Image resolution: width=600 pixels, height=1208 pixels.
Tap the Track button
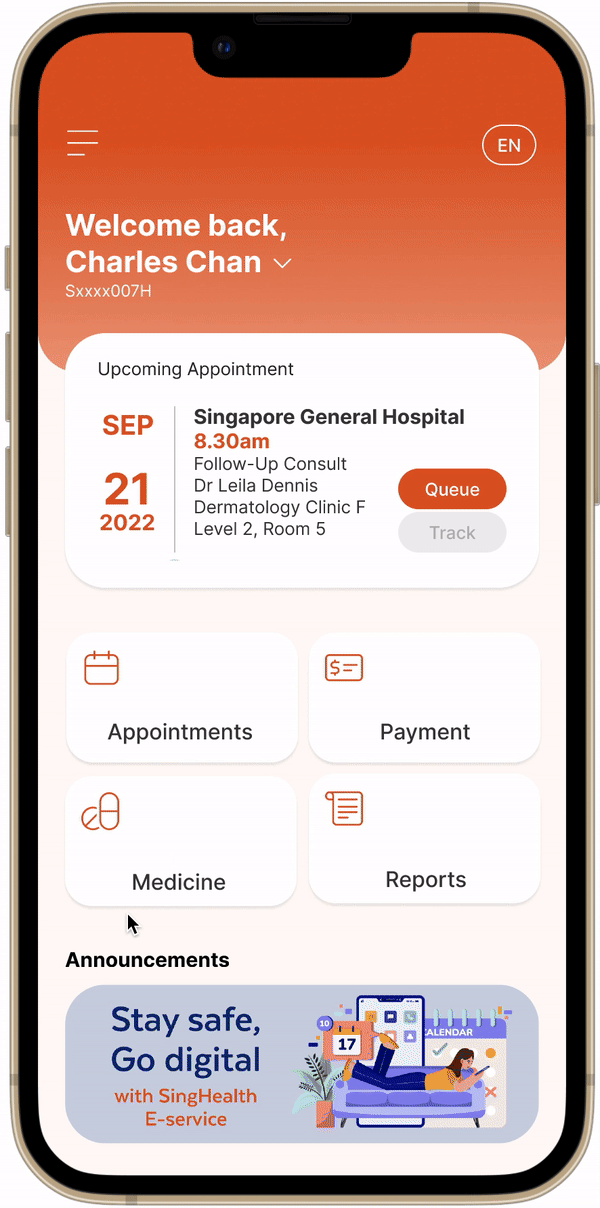452,533
